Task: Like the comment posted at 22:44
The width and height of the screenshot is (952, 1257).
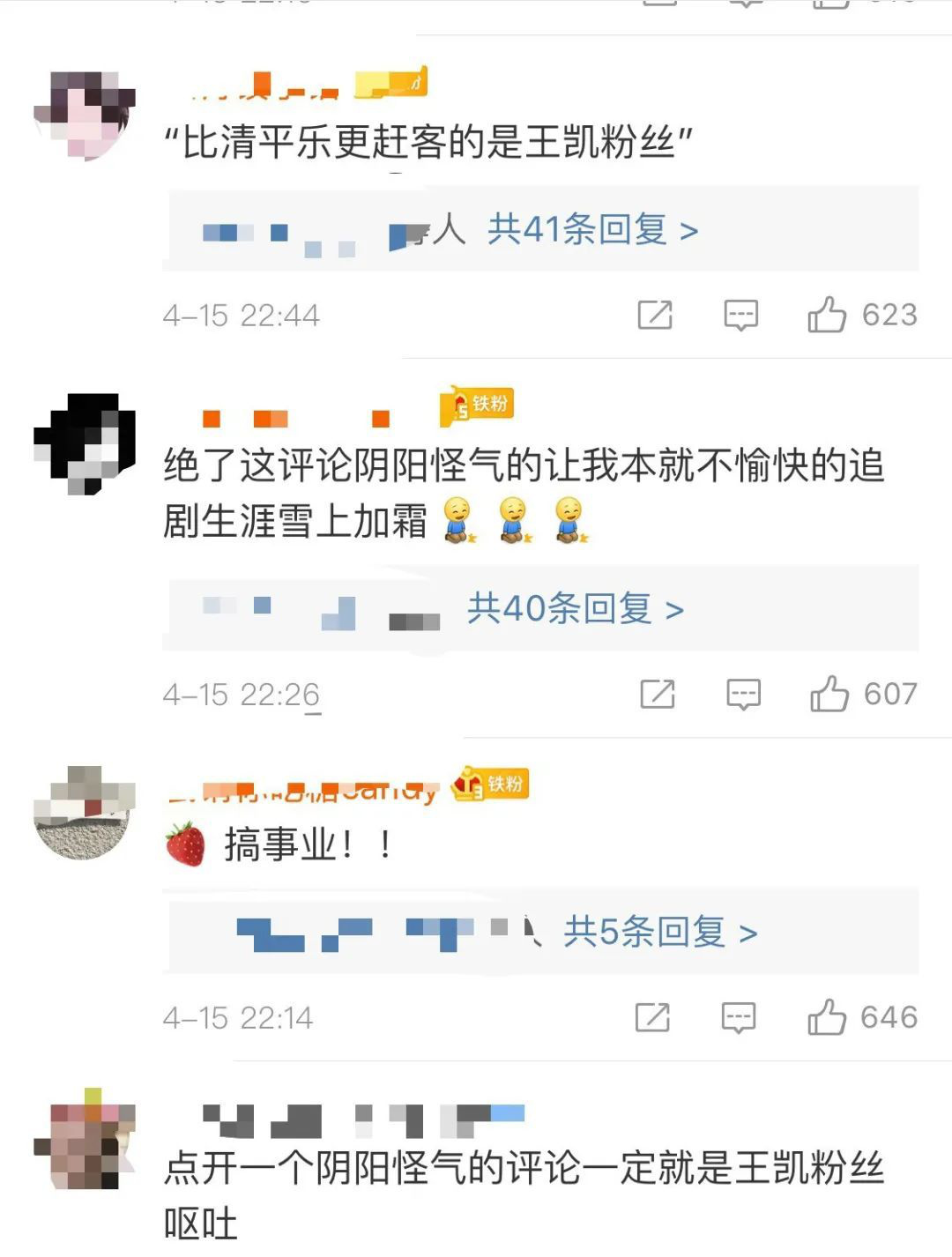Action: pyautogui.click(x=827, y=315)
